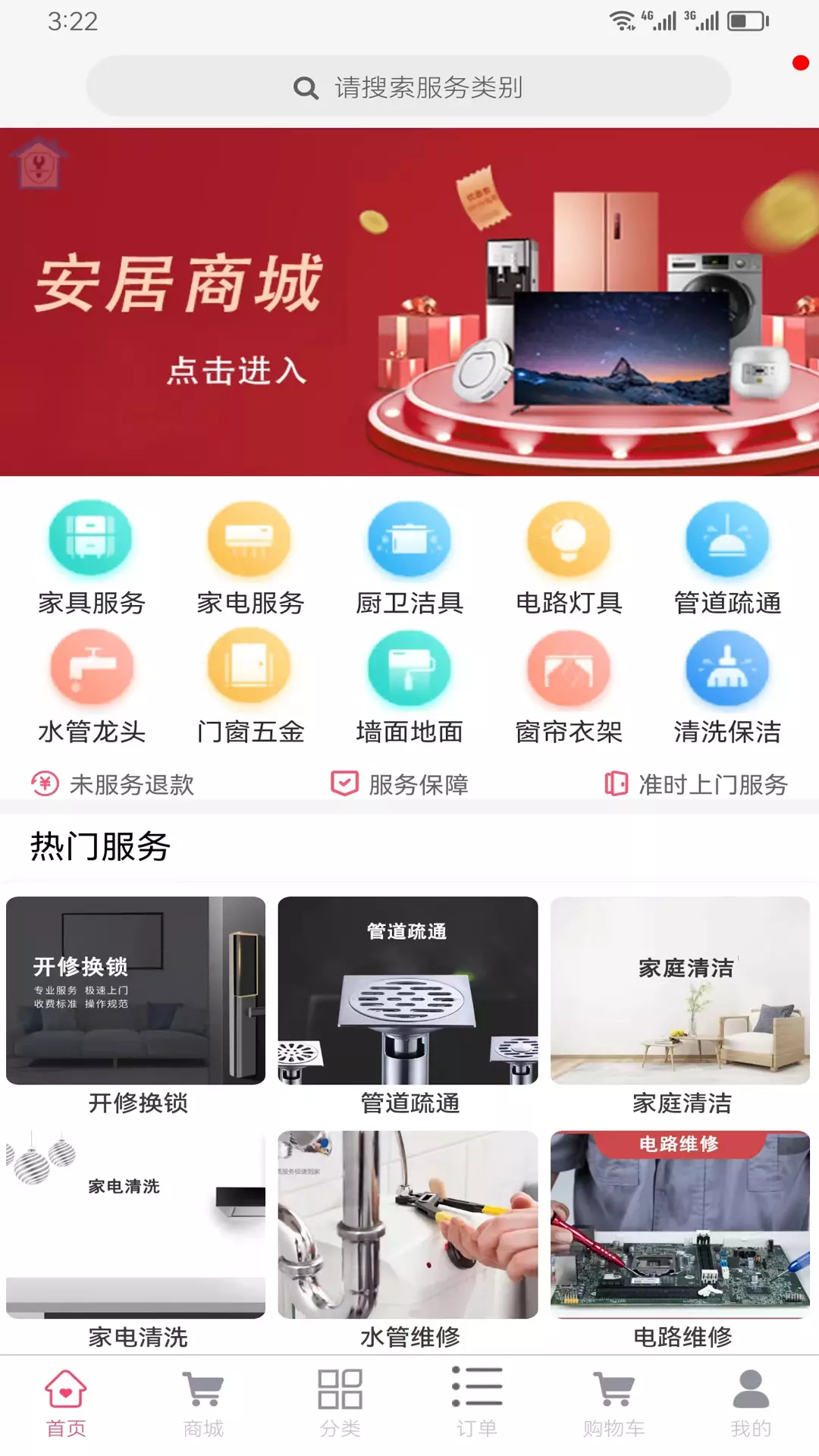Open the service category search box
This screenshot has height=1456, width=819.
409,86
